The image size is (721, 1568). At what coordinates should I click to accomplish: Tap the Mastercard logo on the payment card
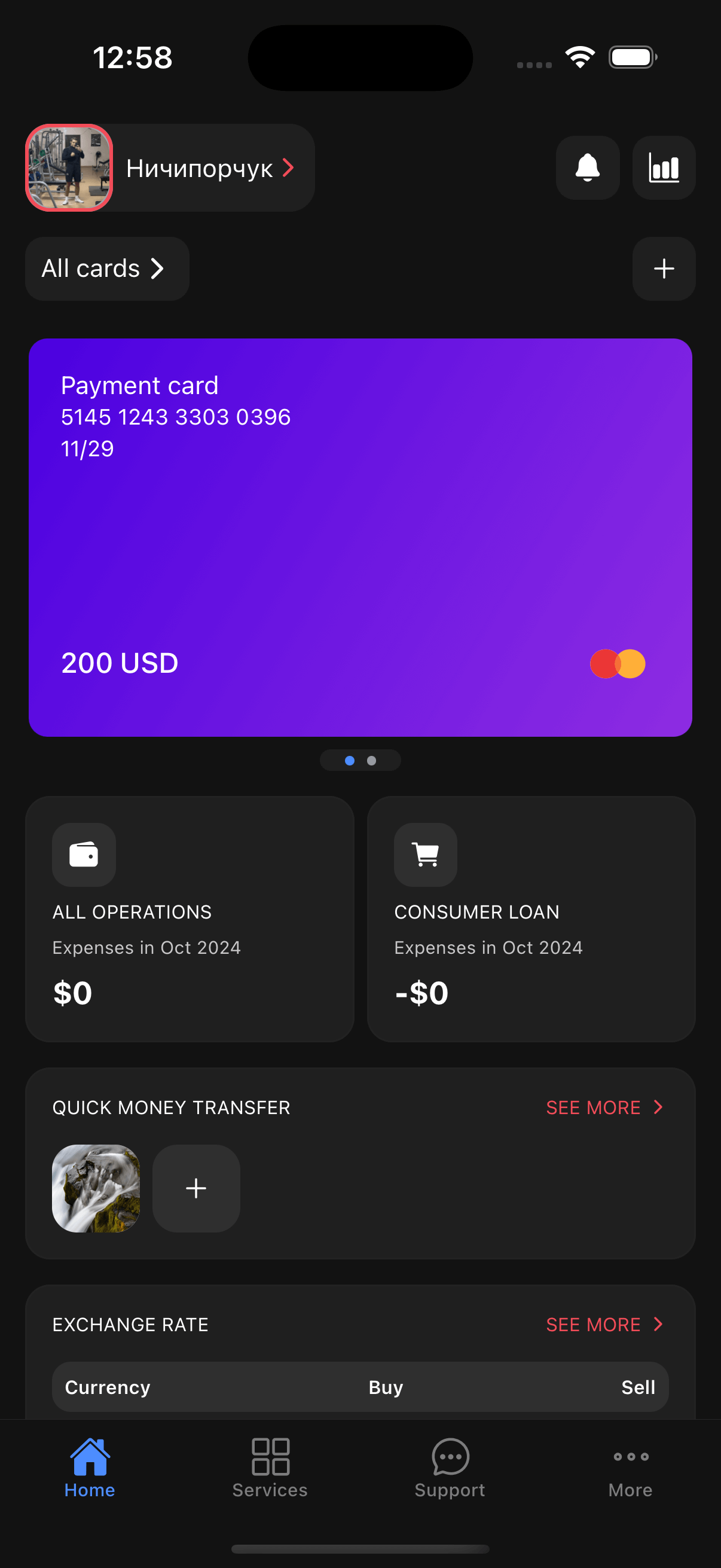tap(619, 663)
